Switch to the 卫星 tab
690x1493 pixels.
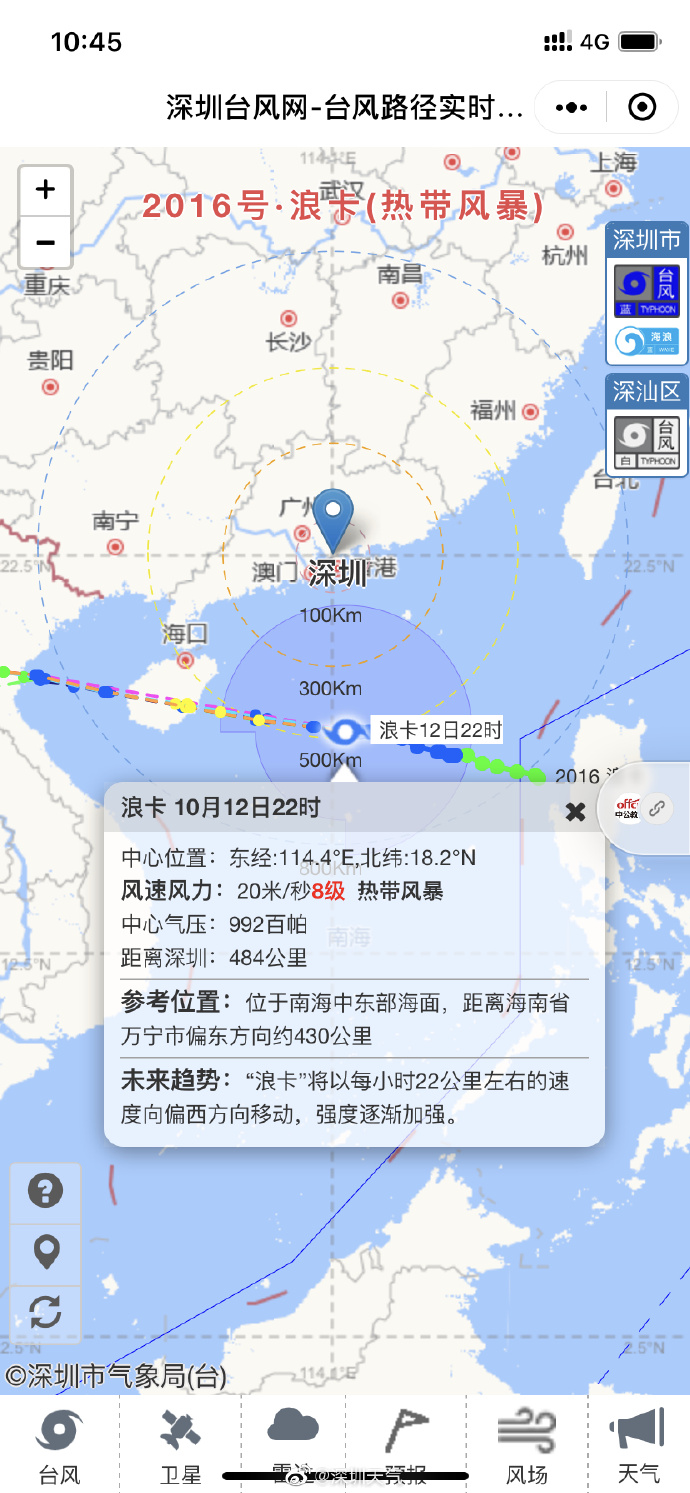coord(180,1445)
